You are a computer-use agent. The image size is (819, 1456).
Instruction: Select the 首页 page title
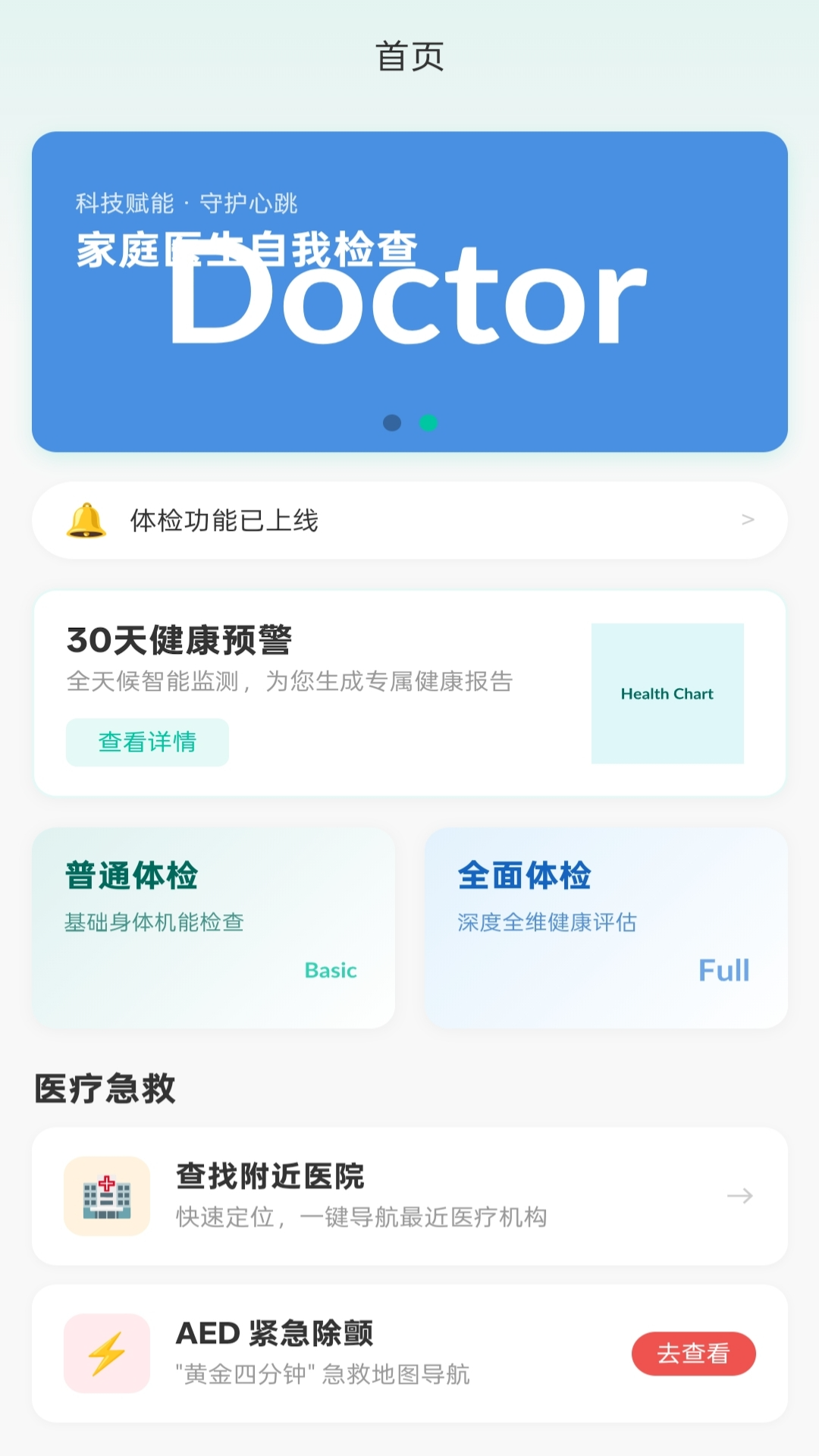(409, 55)
